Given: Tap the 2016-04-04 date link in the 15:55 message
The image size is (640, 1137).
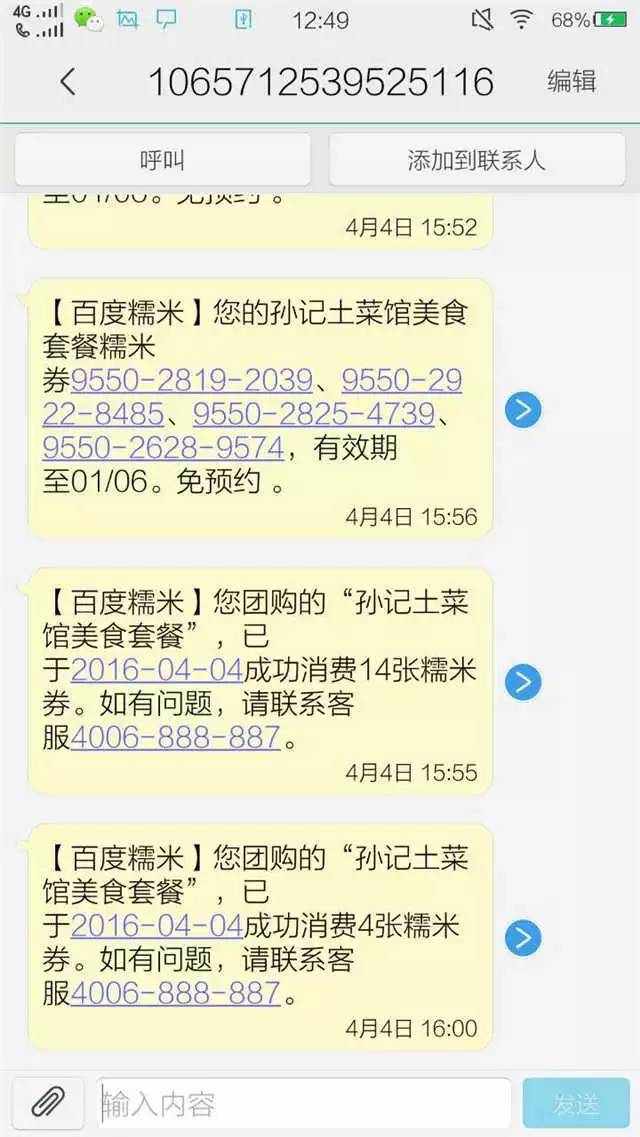Looking at the screenshot, I should tap(157, 670).
